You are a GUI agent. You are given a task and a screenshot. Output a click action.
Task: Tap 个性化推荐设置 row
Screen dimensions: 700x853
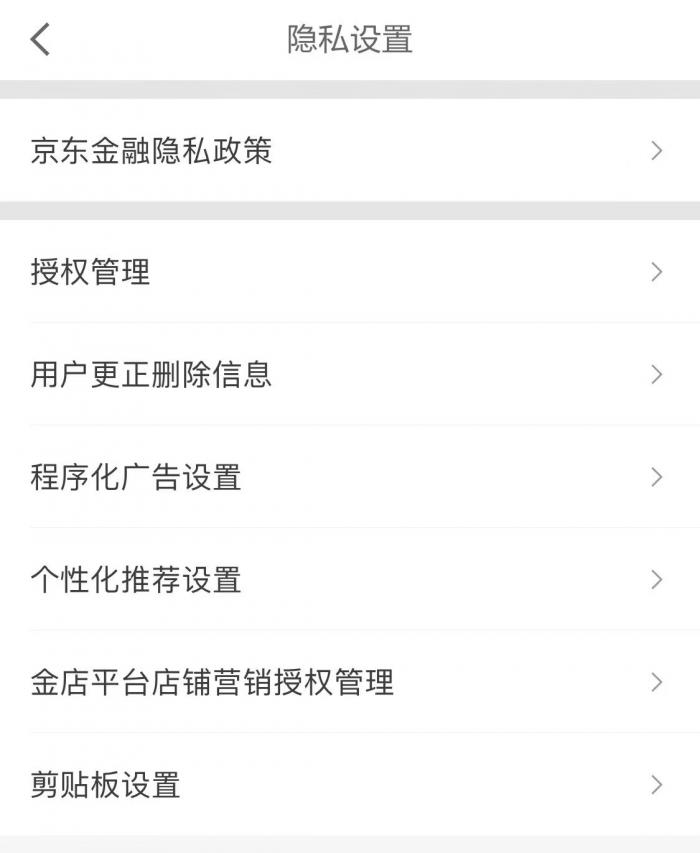click(350, 580)
